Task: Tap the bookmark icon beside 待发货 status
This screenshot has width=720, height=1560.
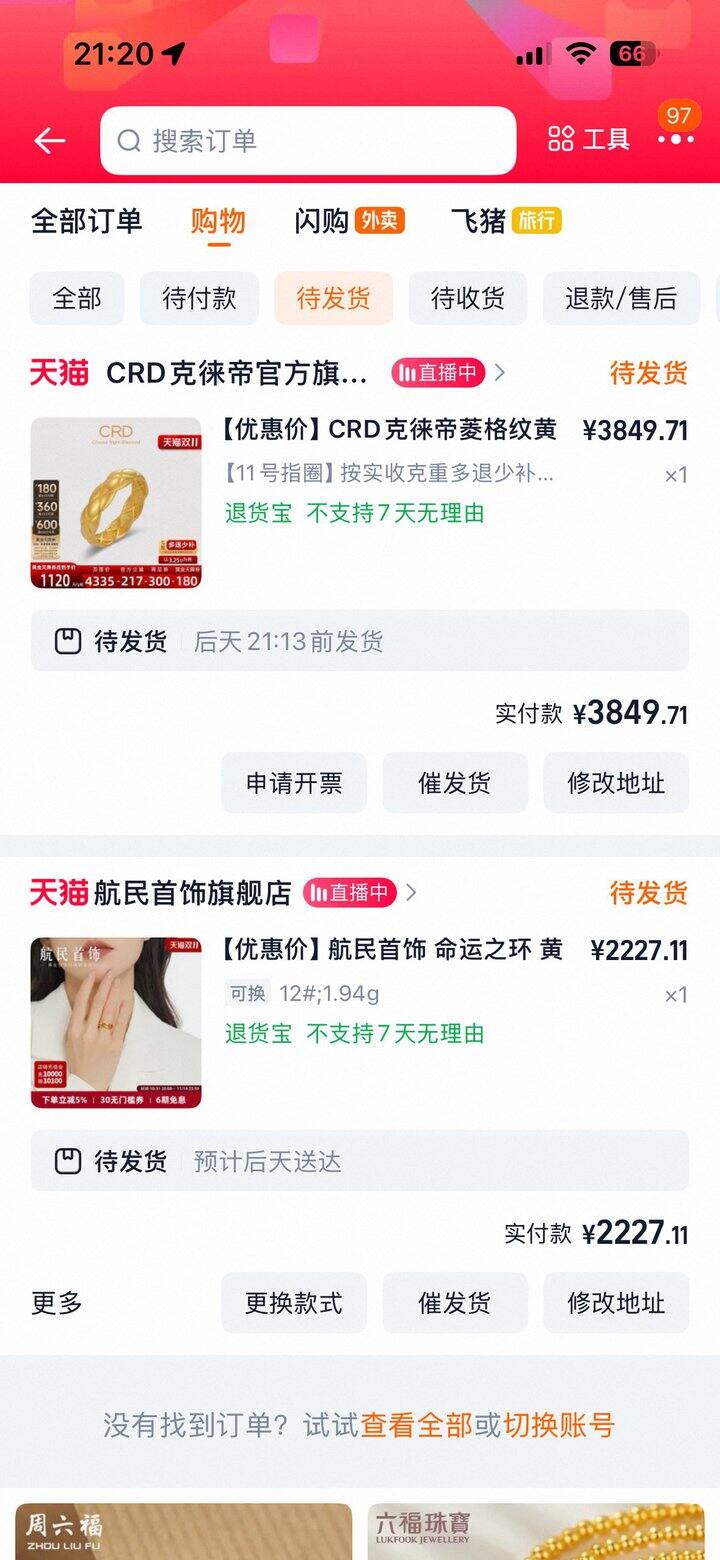Action: (67, 642)
